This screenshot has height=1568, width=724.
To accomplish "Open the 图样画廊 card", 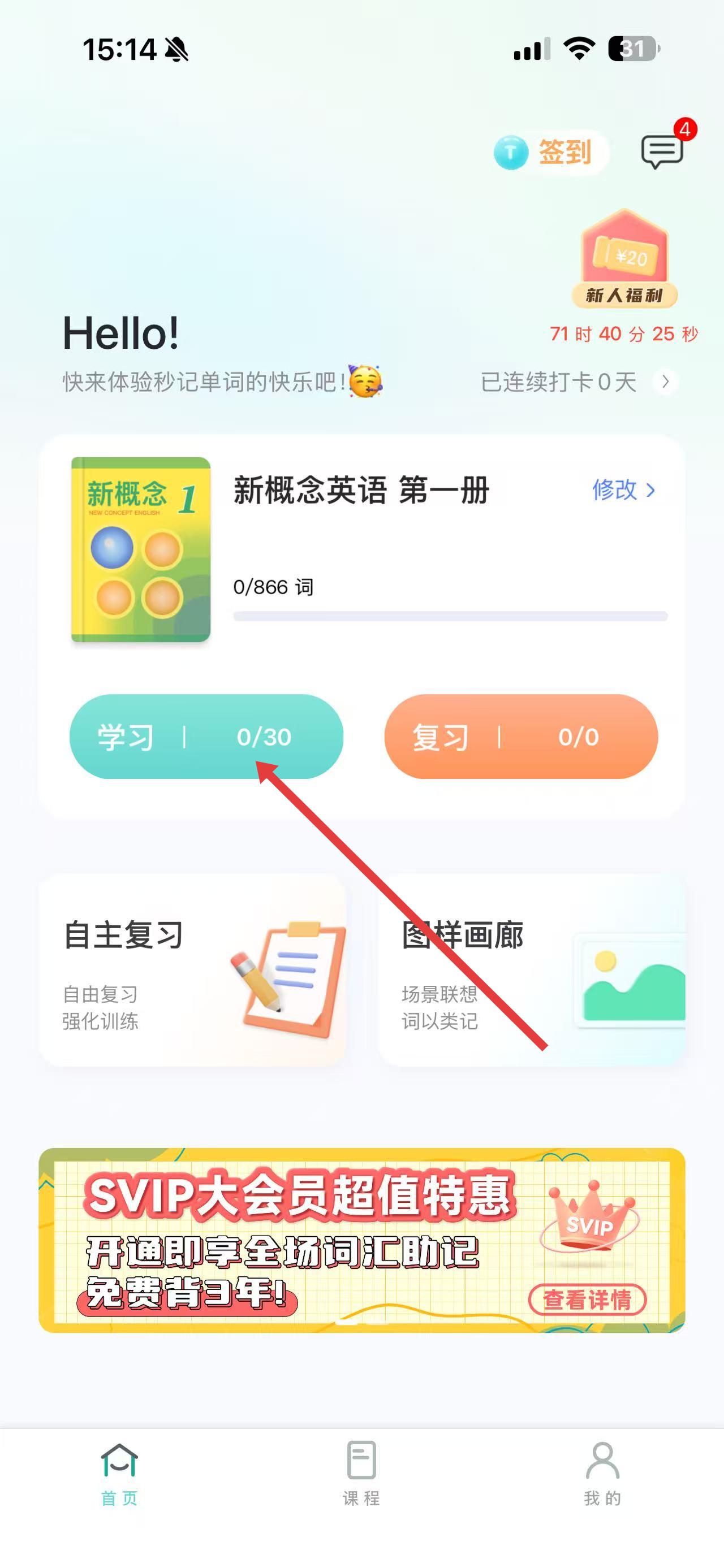I will pos(531,969).
